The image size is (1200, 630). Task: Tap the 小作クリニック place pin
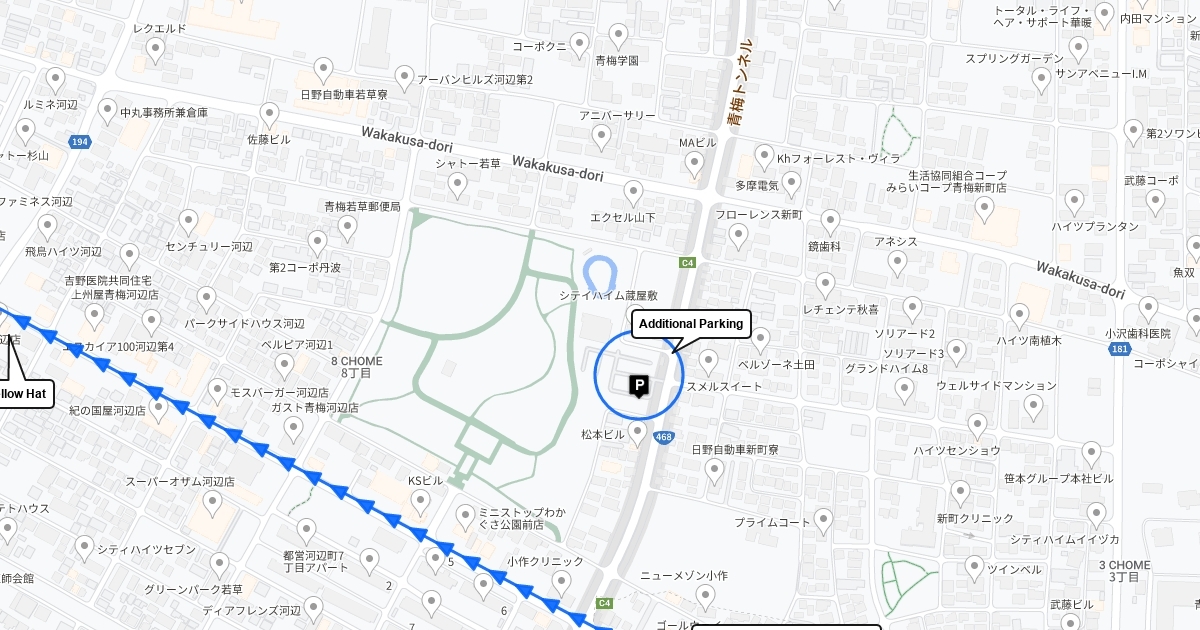[x=561, y=582]
